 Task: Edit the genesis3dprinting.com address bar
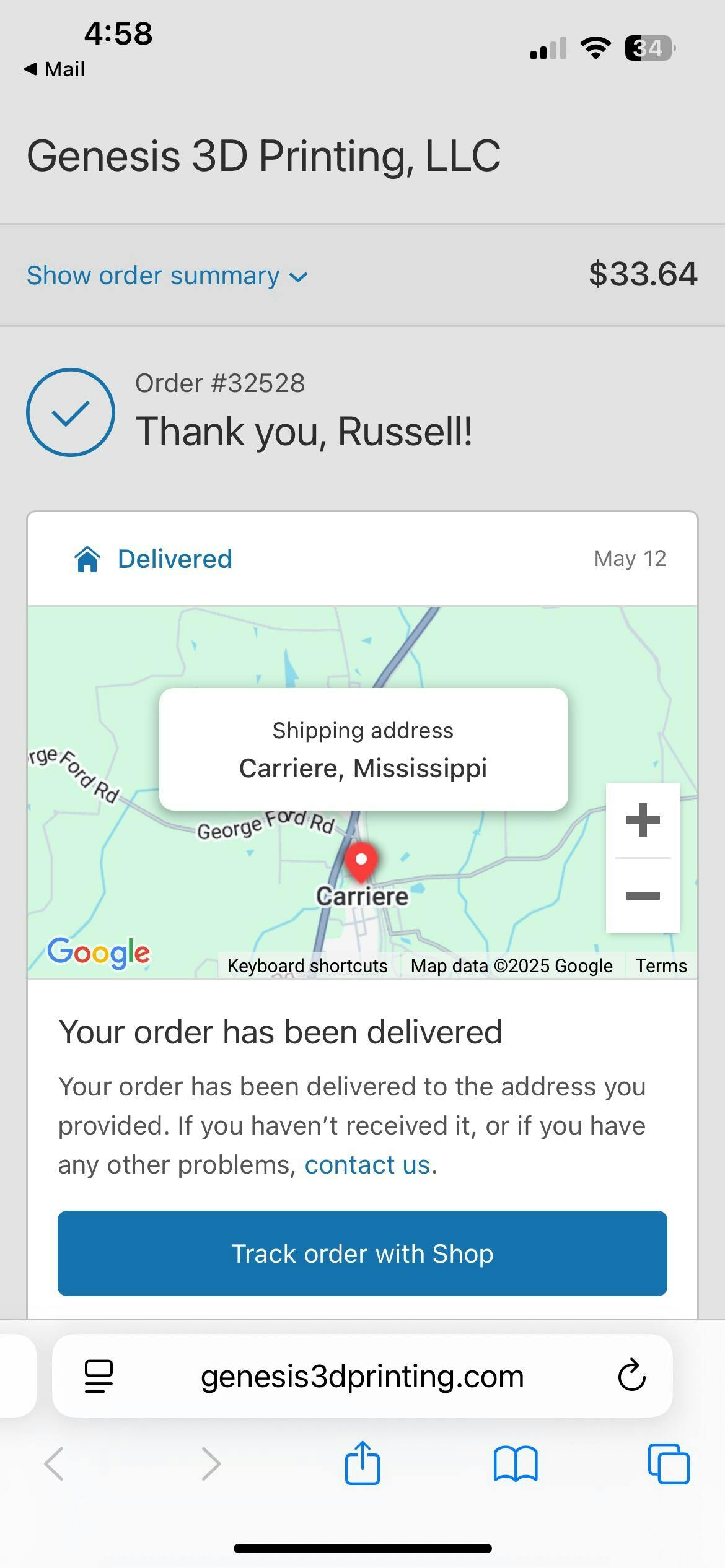tap(362, 1376)
